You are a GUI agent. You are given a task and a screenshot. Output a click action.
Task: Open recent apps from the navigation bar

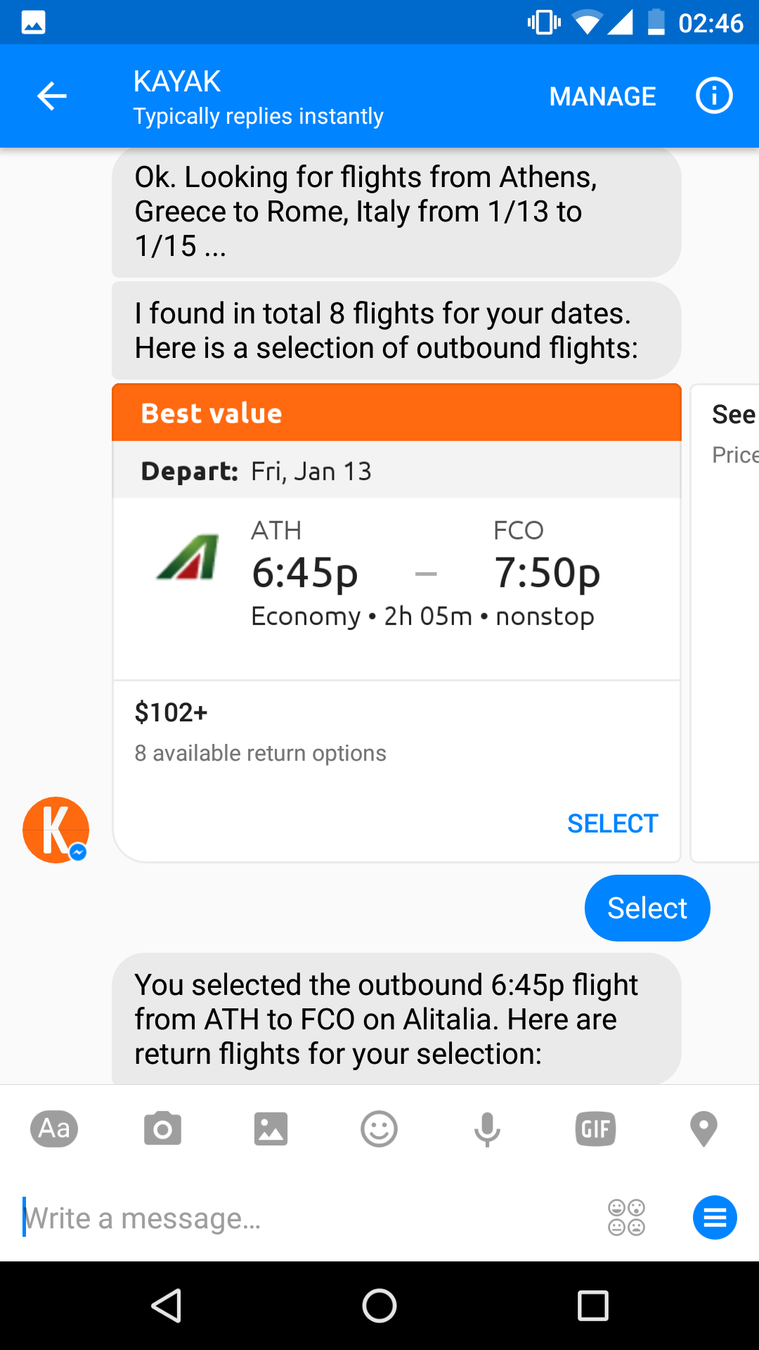pos(593,1305)
